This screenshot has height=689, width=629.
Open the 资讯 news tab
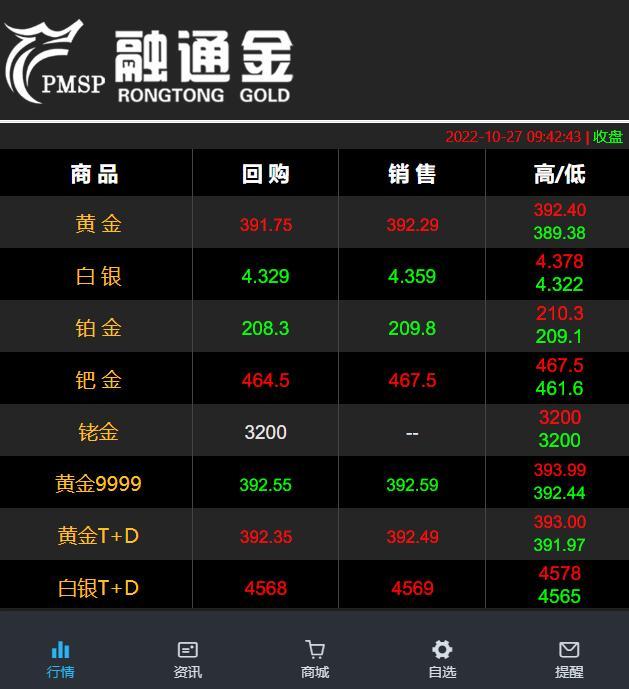click(x=188, y=658)
